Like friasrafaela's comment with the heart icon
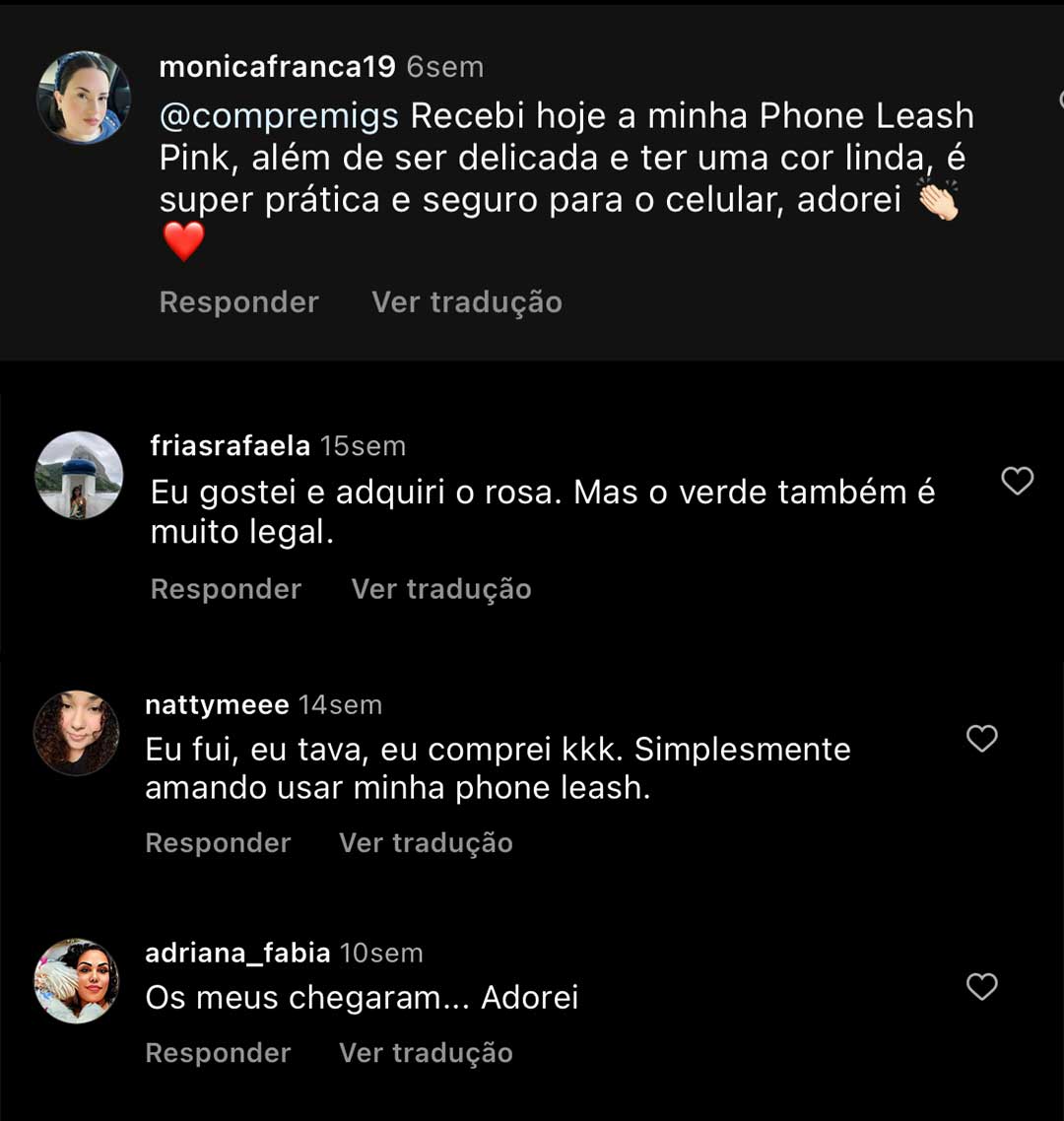Viewport: 1064px width, 1121px height. tap(1018, 481)
